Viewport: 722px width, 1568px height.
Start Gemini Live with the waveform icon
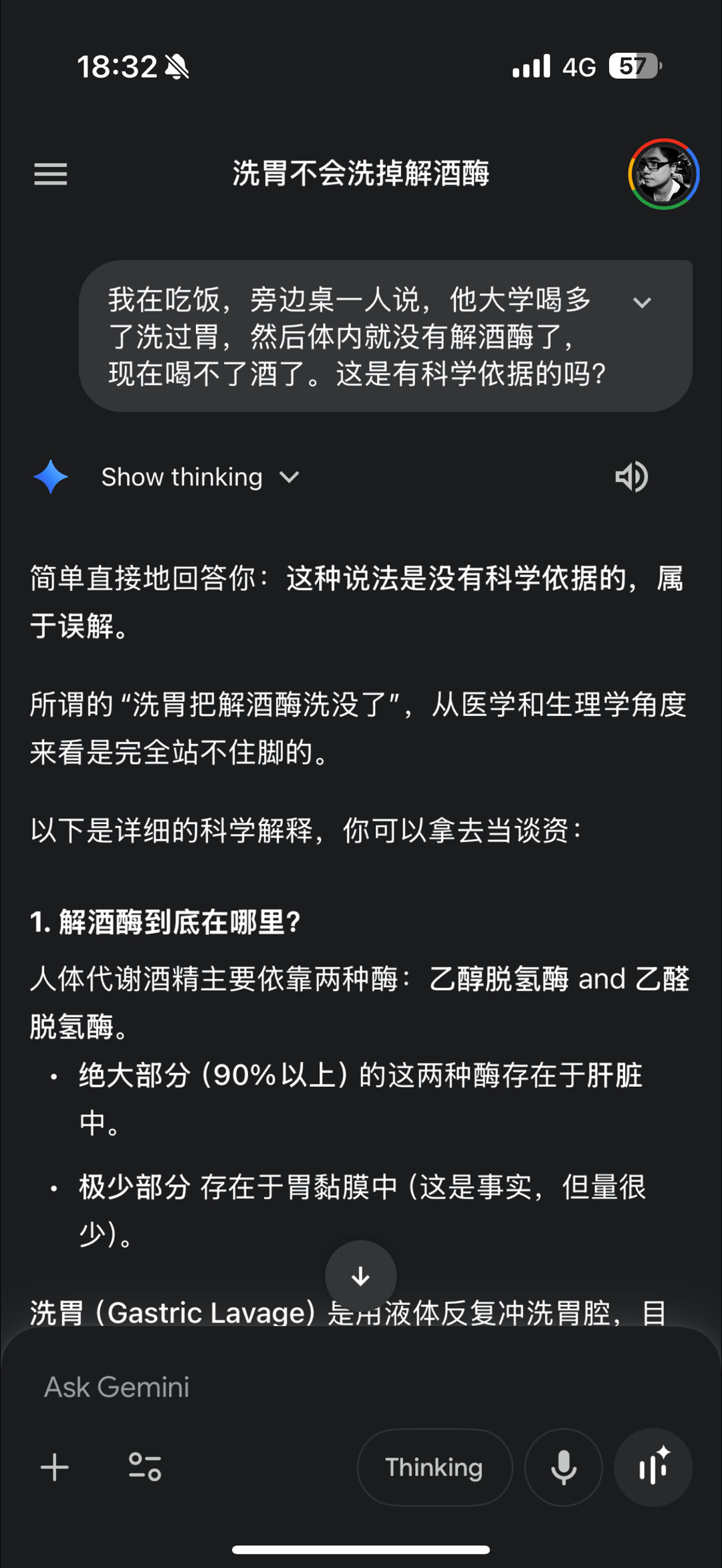653,1468
